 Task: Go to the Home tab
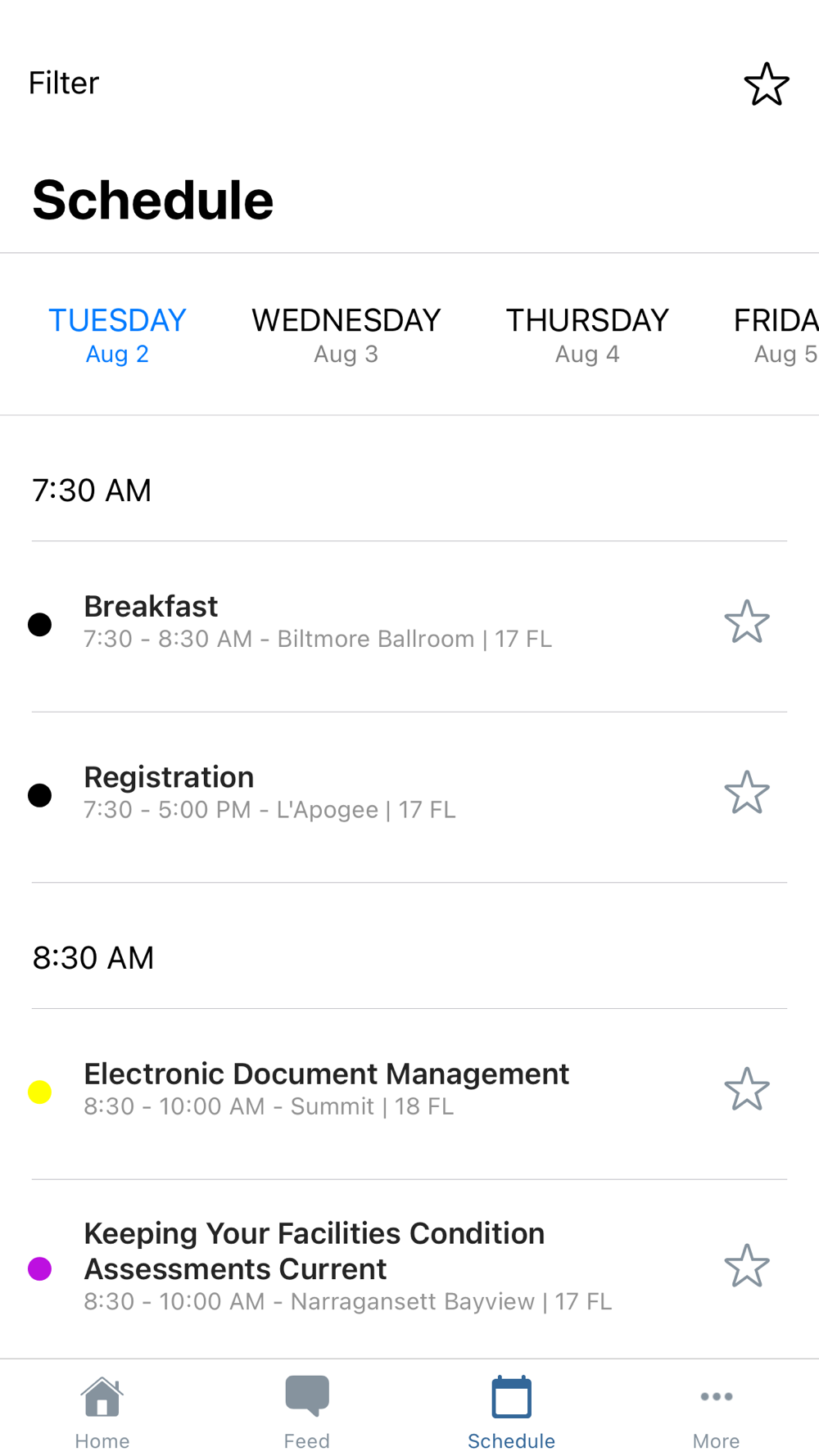[x=102, y=1413]
